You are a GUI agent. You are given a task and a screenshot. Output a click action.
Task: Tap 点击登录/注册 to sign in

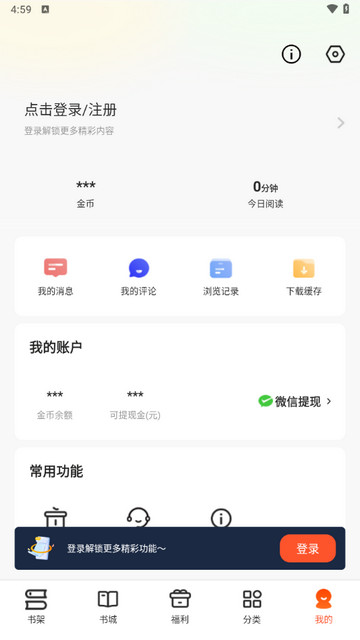[71, 110]
